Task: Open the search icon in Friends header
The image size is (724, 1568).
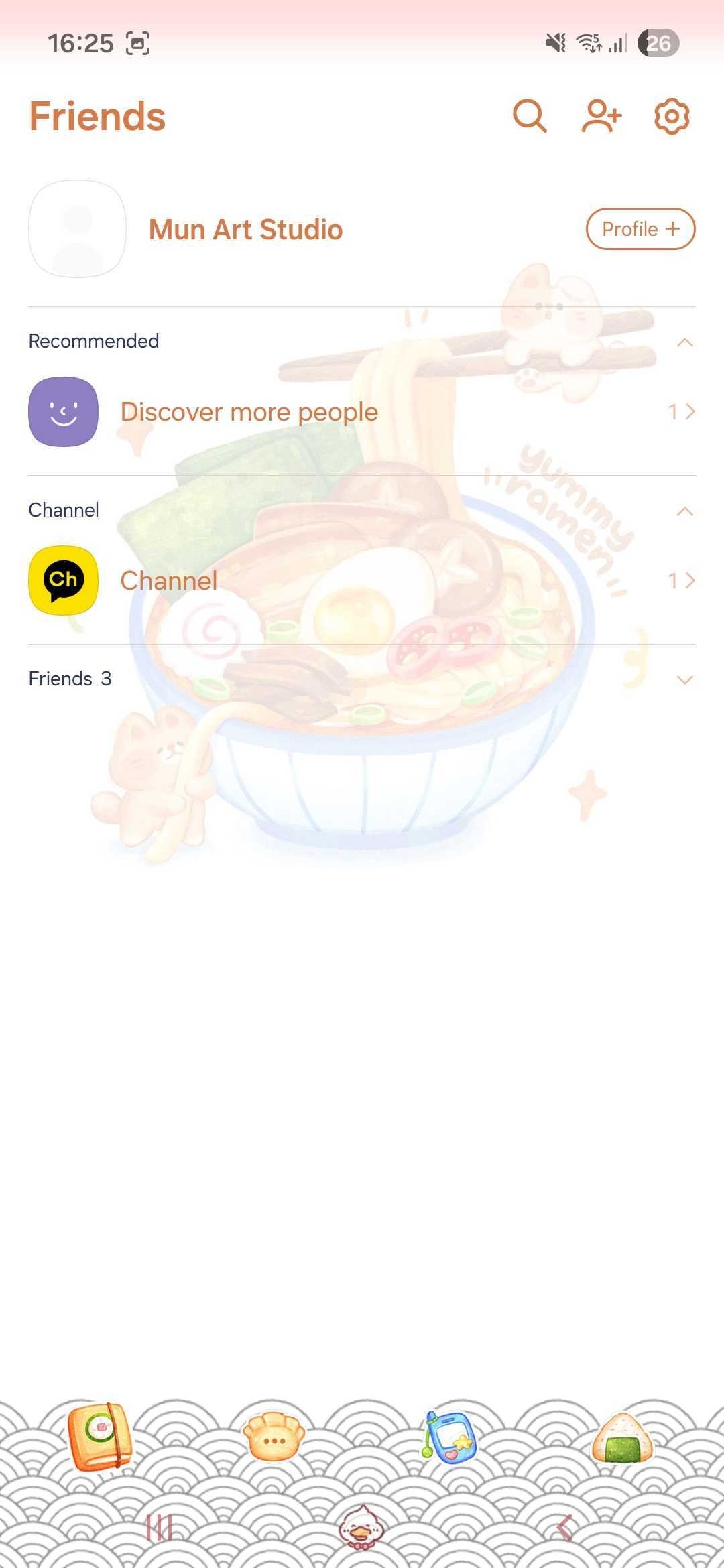Action: (530, 117)
